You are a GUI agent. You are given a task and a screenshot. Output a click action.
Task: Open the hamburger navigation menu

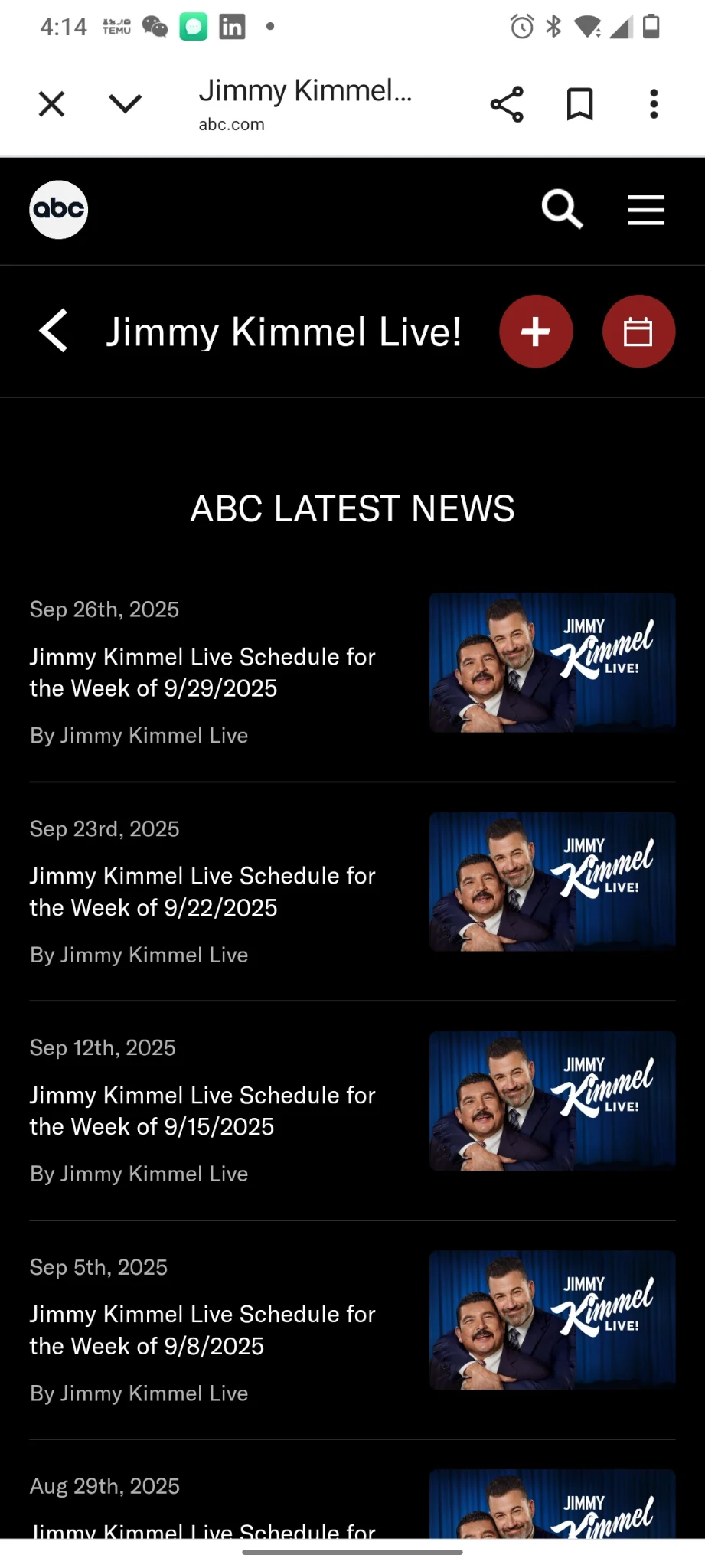645,210
